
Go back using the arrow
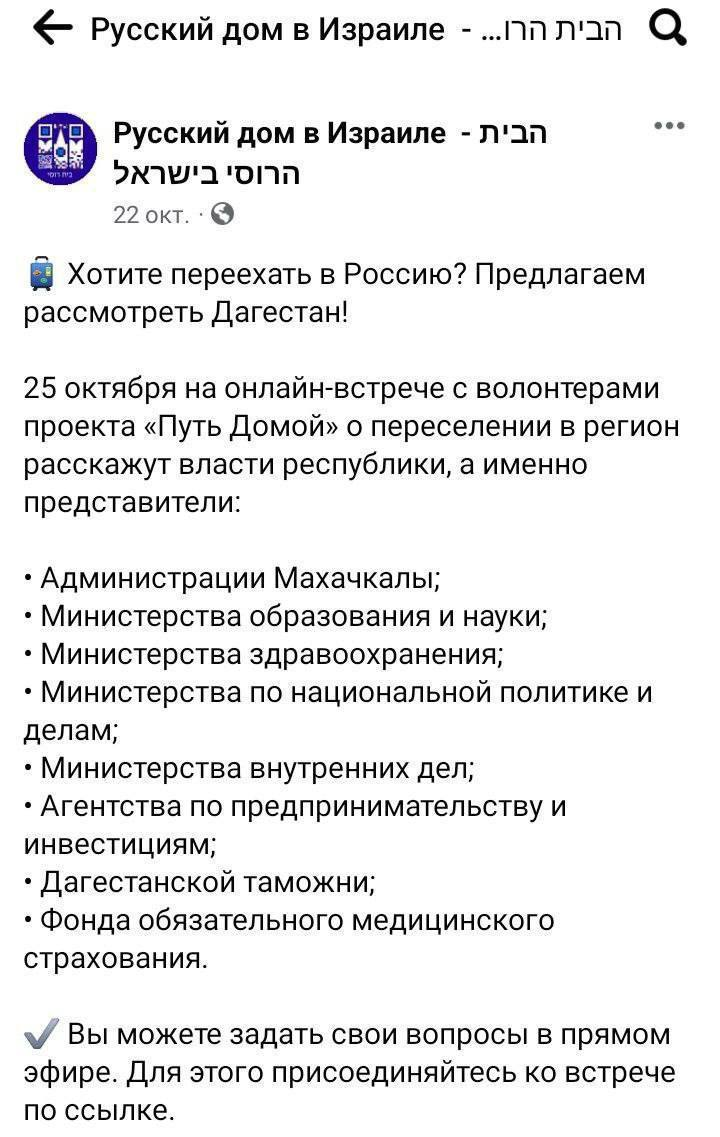coord(52,31)
